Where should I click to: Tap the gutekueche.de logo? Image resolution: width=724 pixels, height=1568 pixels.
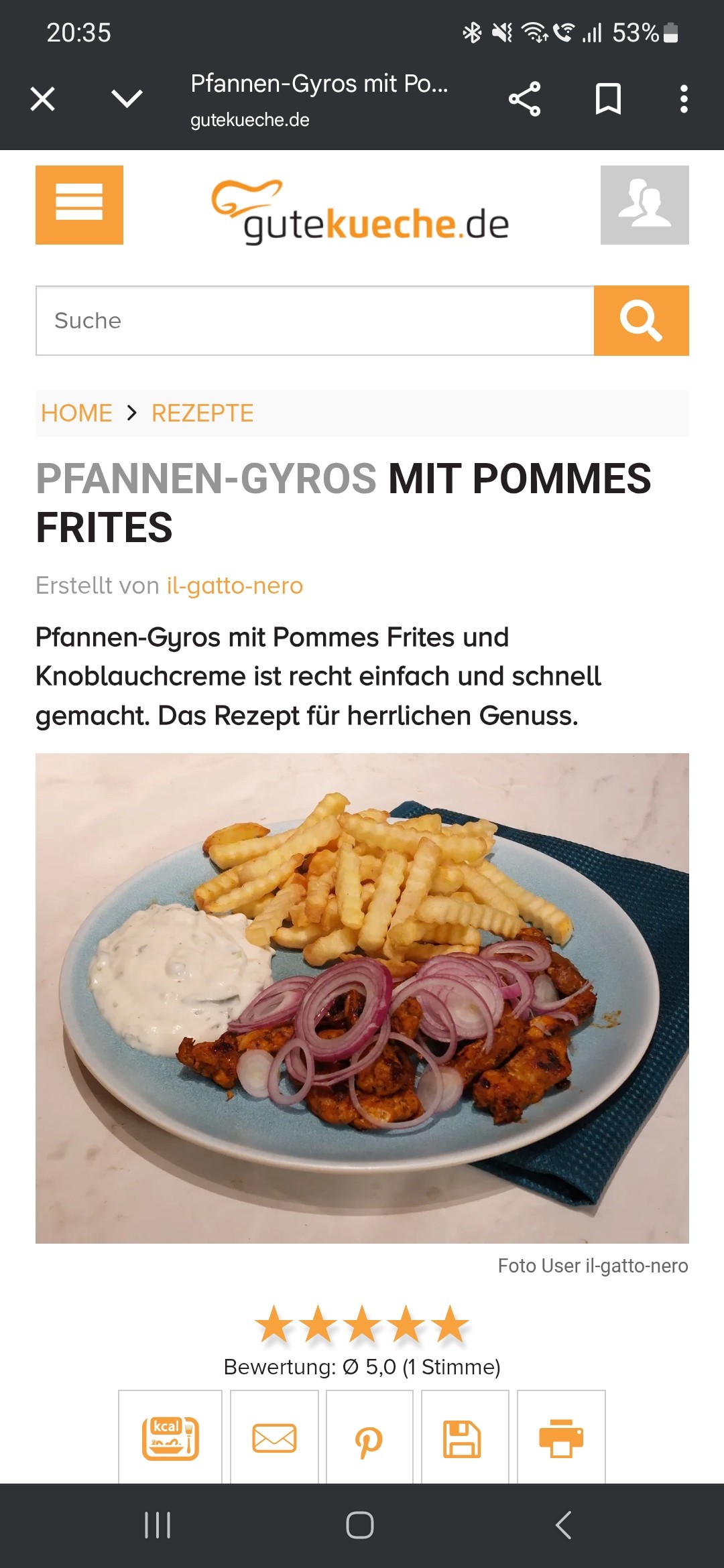362,213
